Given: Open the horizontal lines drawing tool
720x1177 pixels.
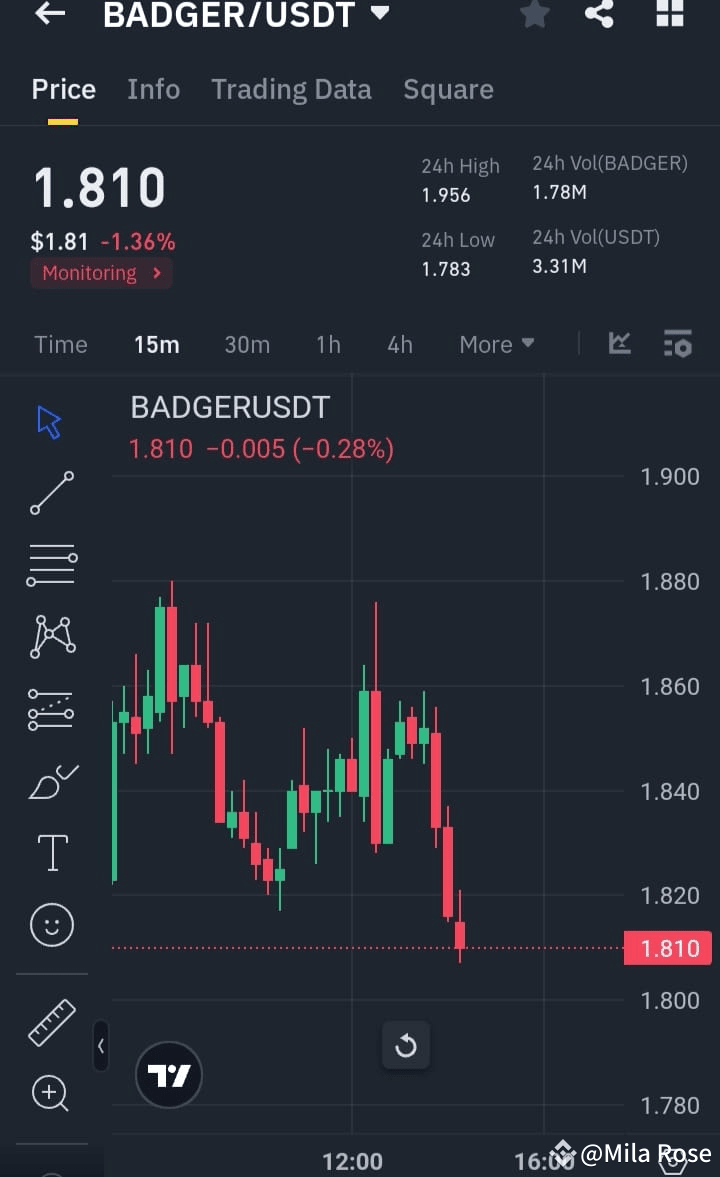Looking at the screenshot, I should (x=50, y=564).
